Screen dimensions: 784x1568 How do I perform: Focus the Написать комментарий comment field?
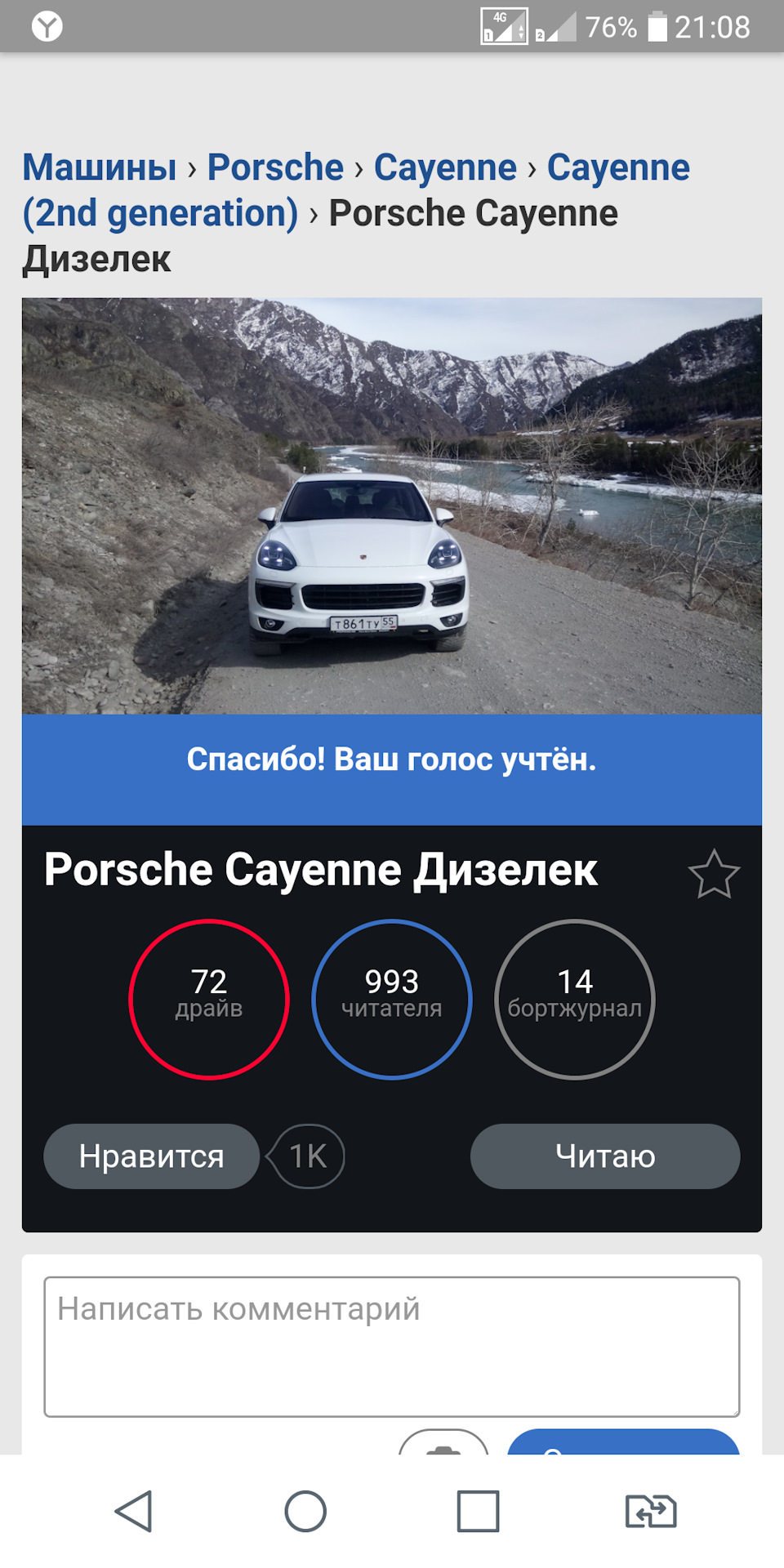[x=392, y=1346]
